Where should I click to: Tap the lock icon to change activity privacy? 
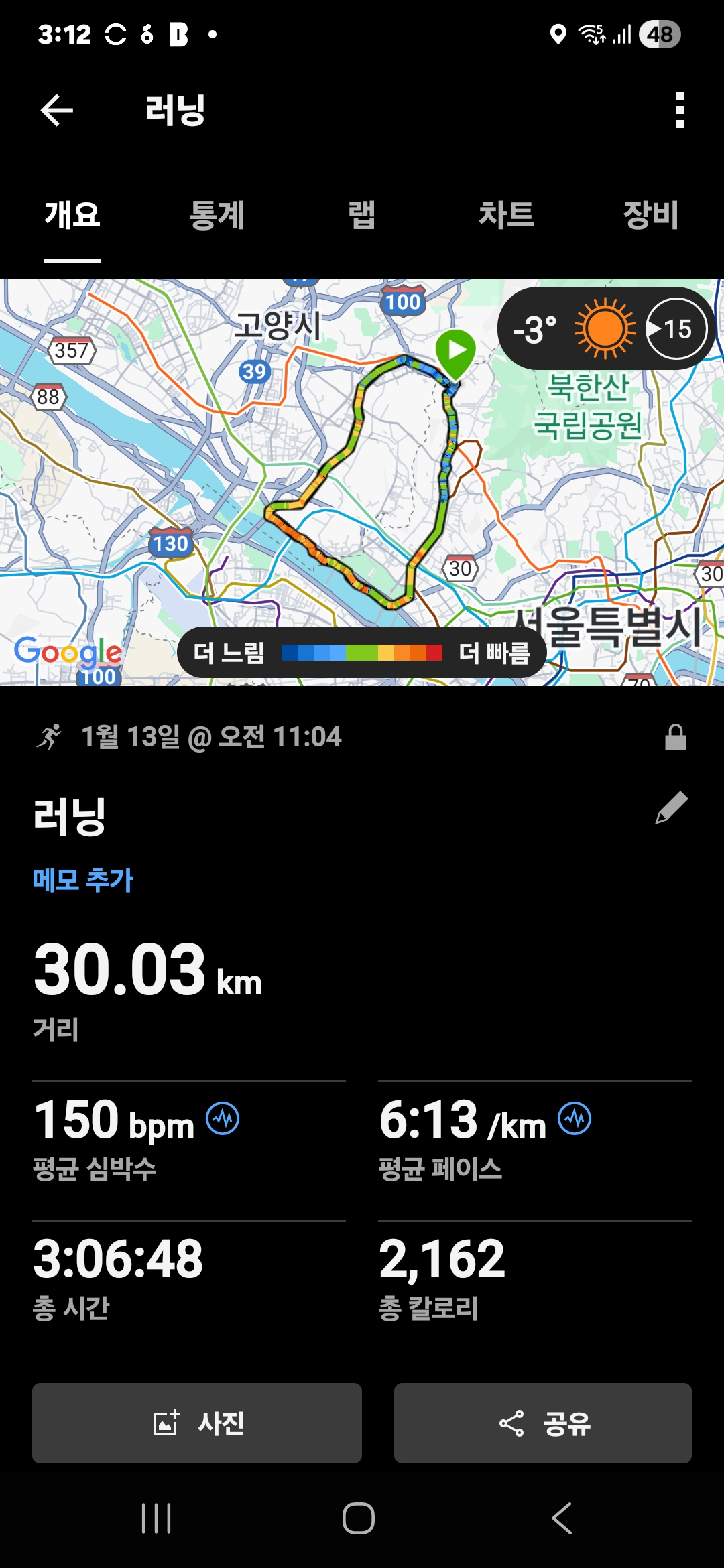(x=674, y=737)
